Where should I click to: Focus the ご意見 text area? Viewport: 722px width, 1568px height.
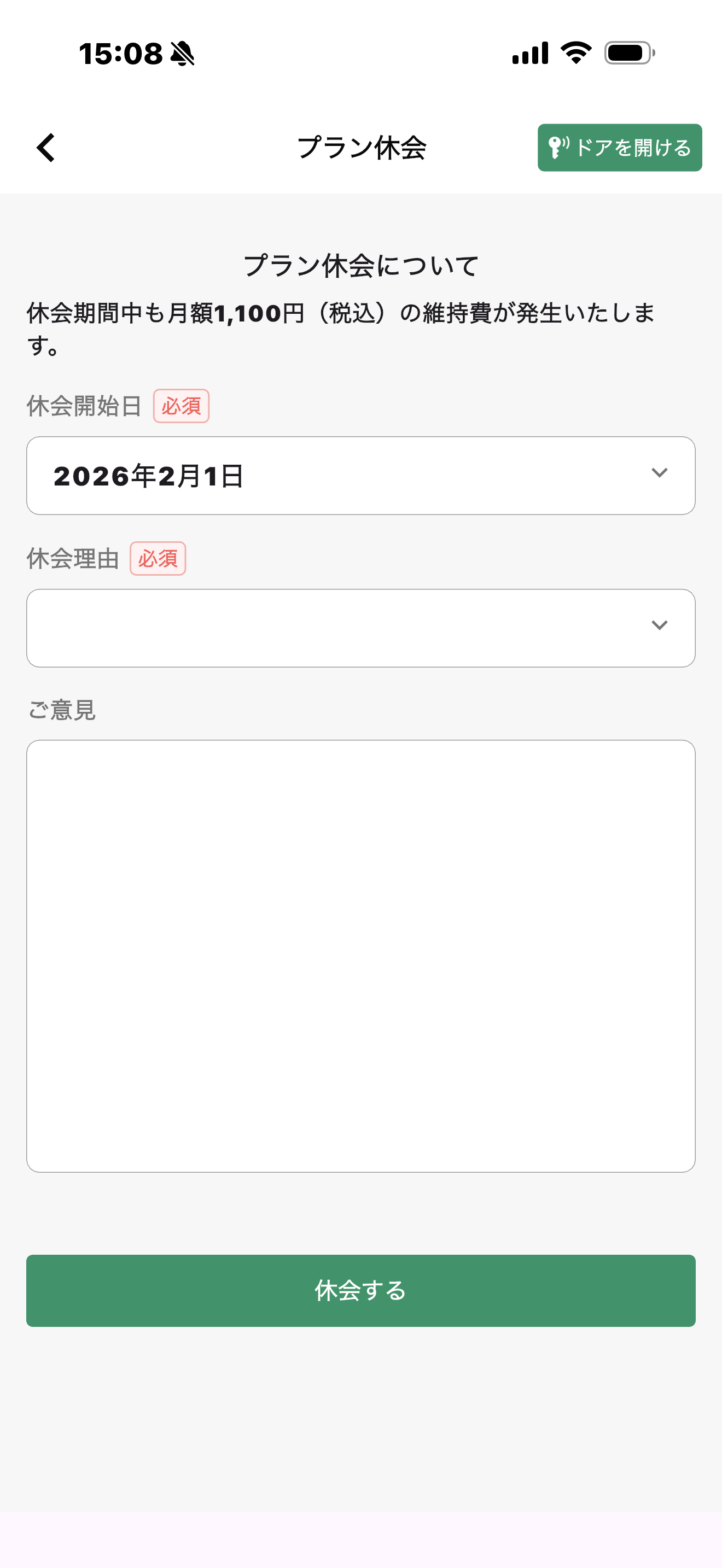pos(360,956)
